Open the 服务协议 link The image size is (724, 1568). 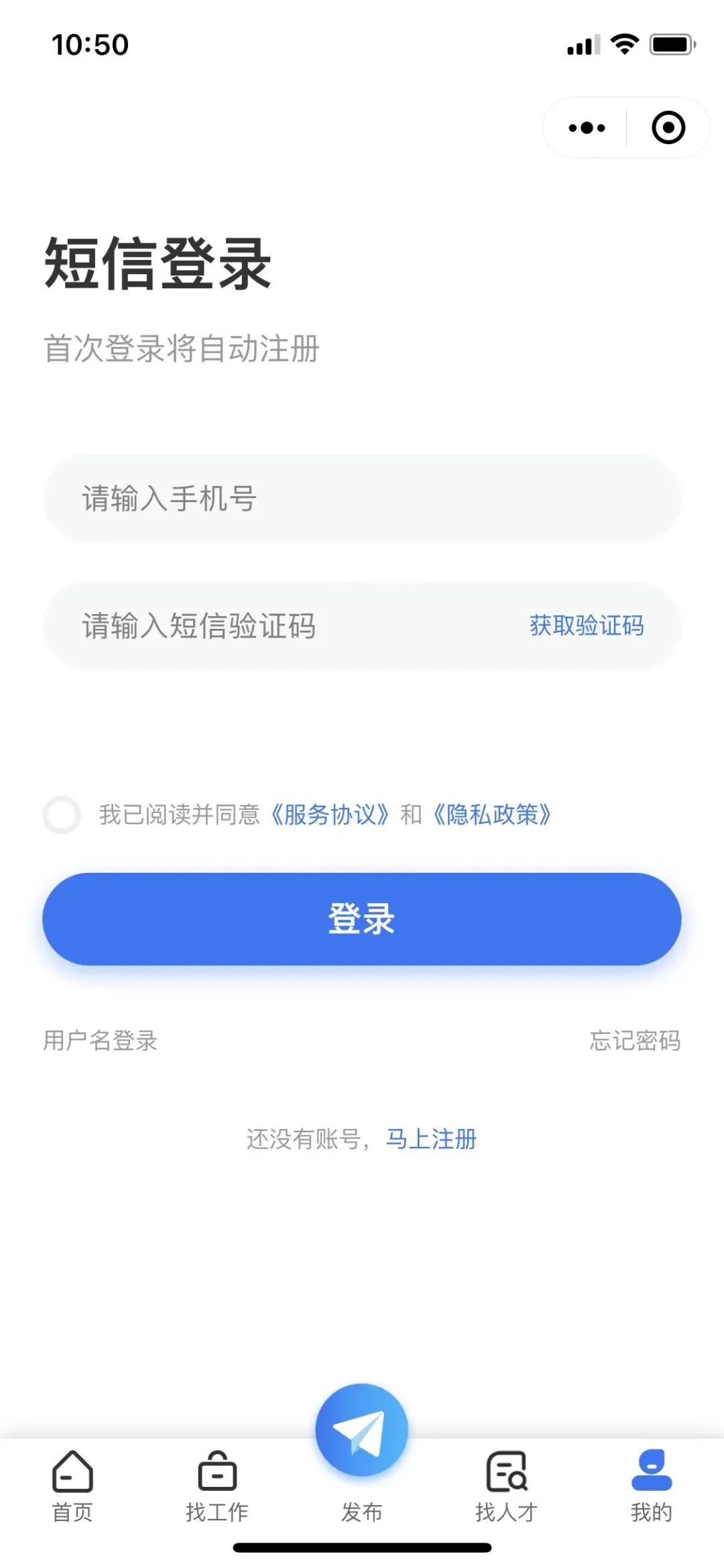(x=330, y=815)
